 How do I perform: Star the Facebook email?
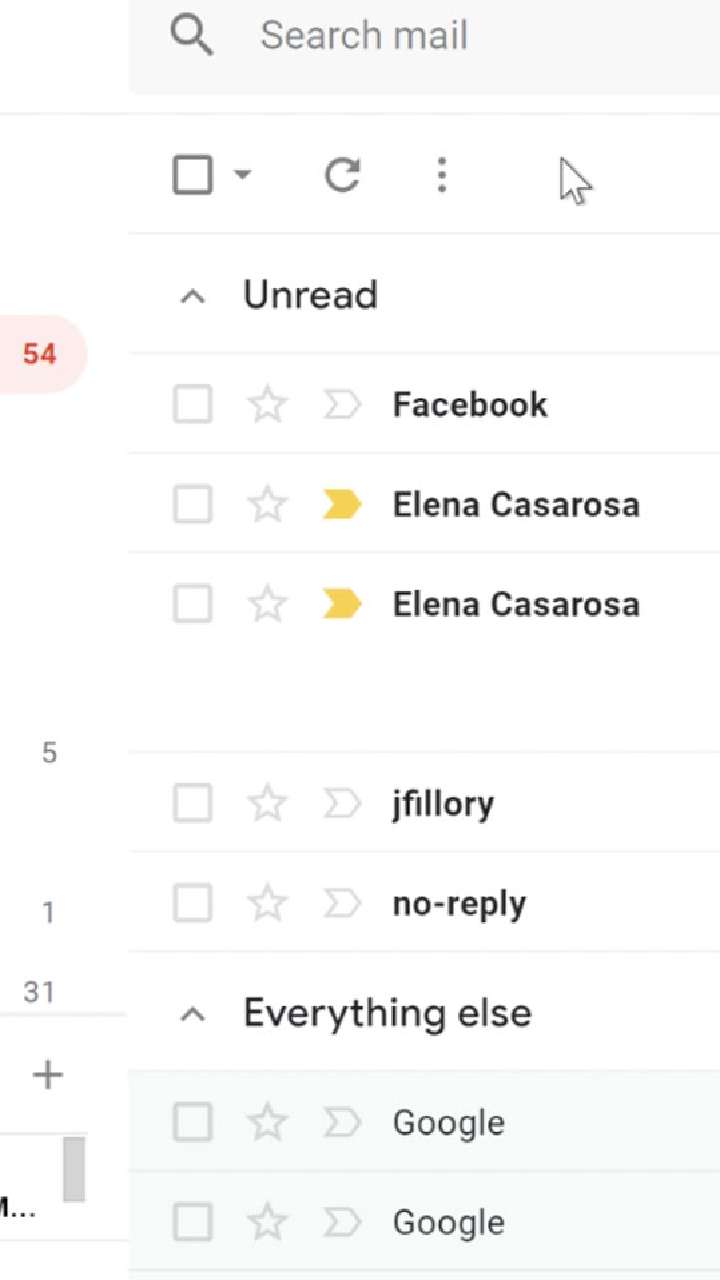[267, 405]
